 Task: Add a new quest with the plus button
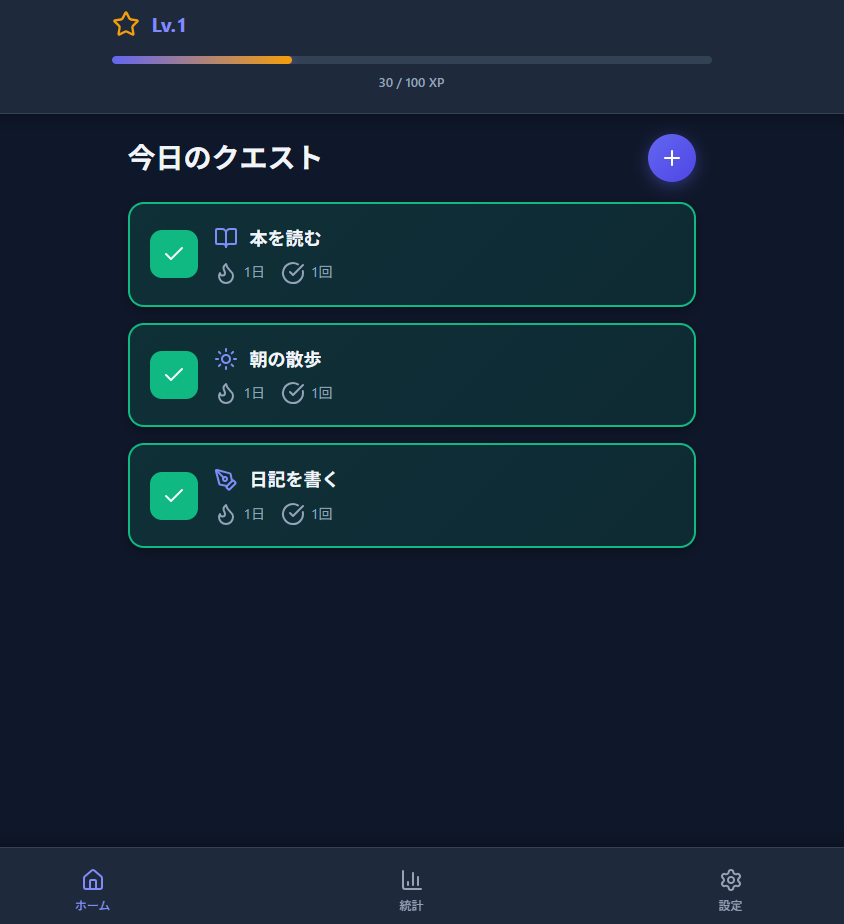click(672, 158)
